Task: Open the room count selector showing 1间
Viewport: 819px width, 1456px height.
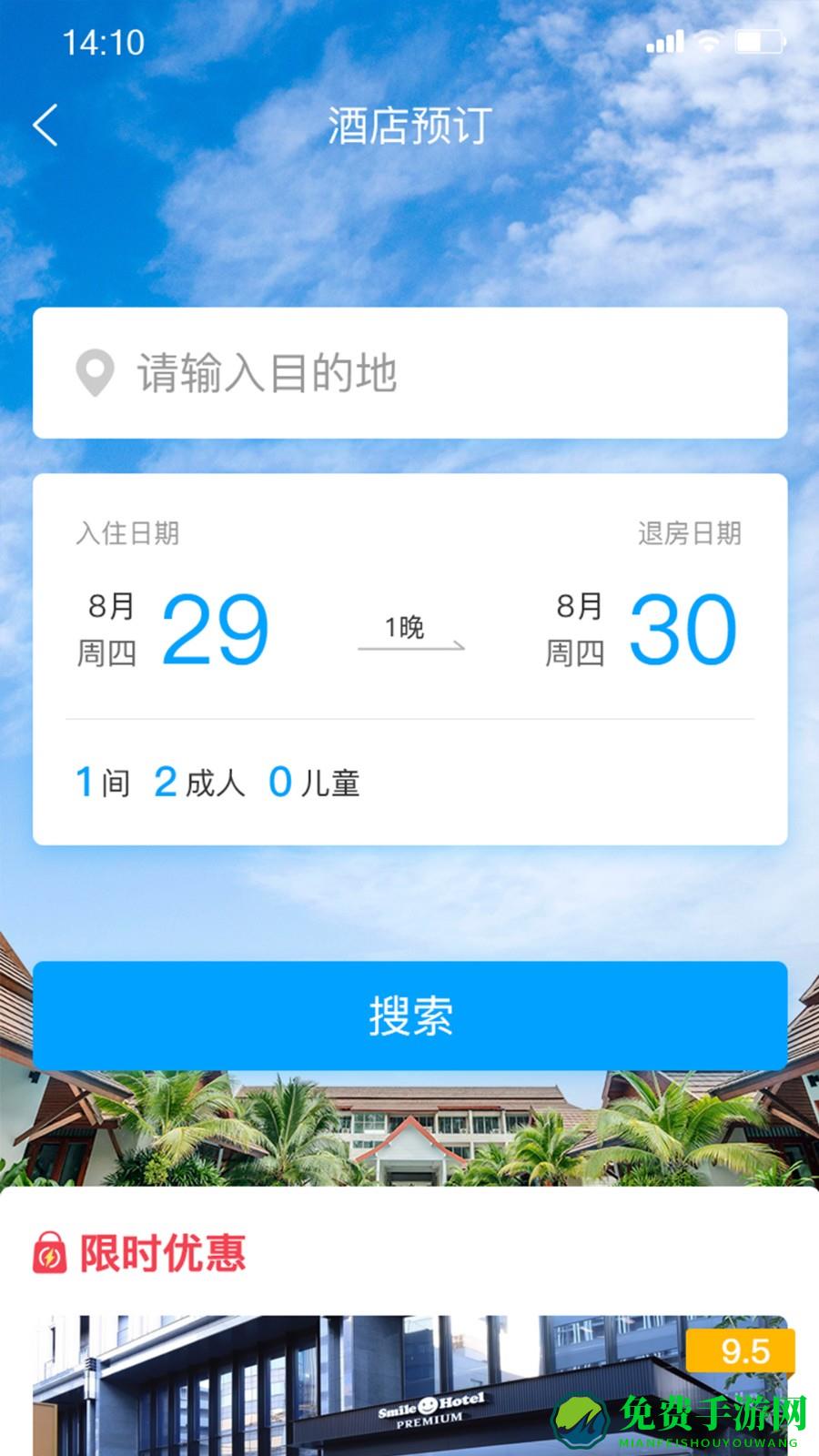Action: click(101, 781)
